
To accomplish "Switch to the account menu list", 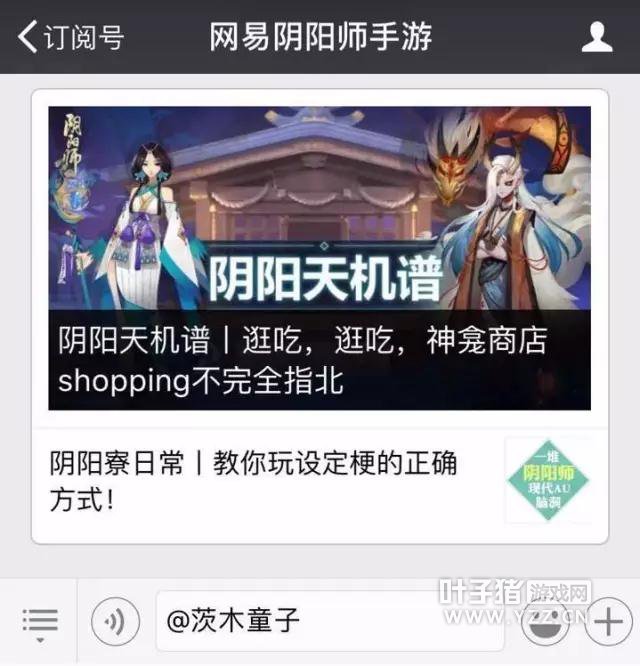I will [39, 622].
